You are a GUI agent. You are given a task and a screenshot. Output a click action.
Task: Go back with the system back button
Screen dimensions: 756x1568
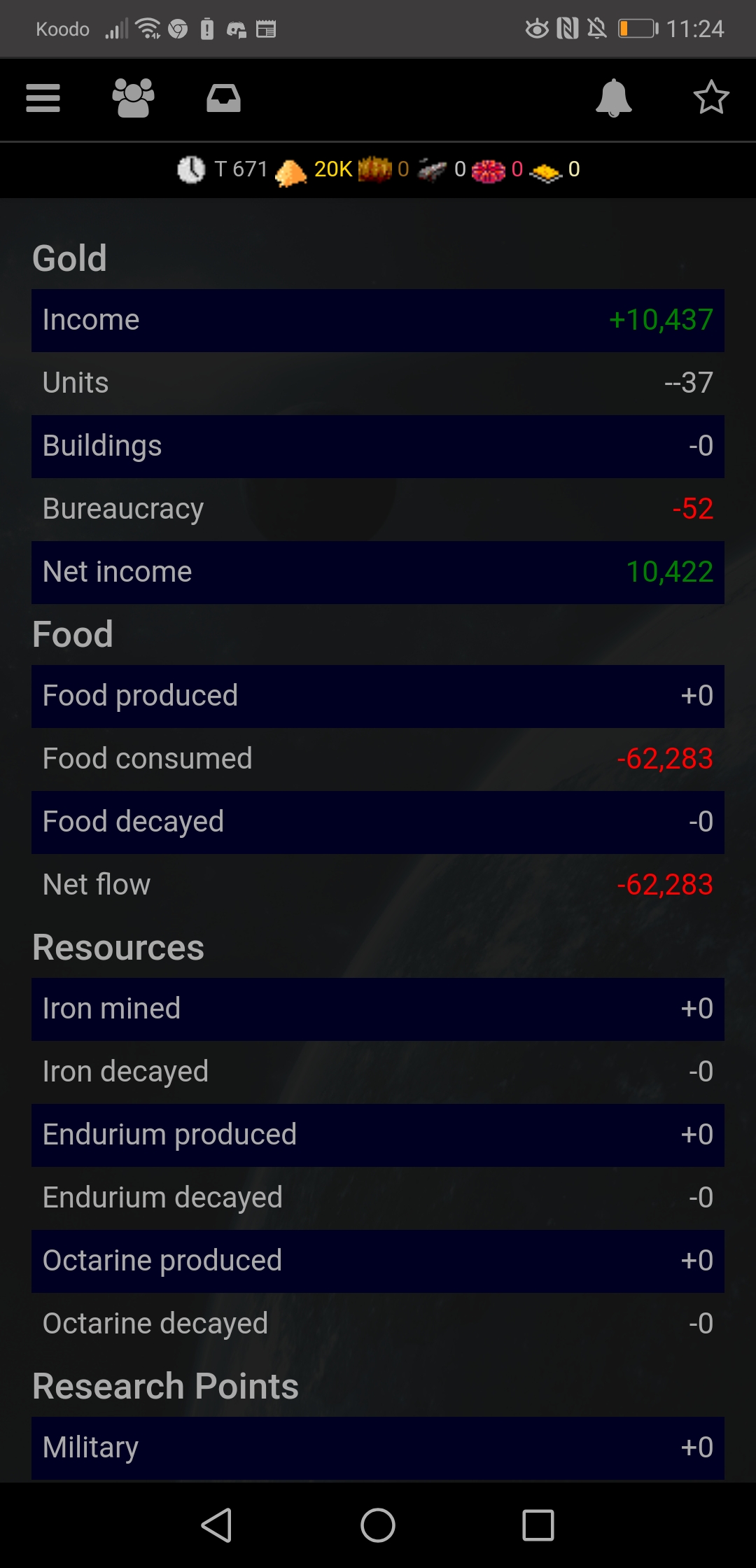click(x=217, y=1525)
